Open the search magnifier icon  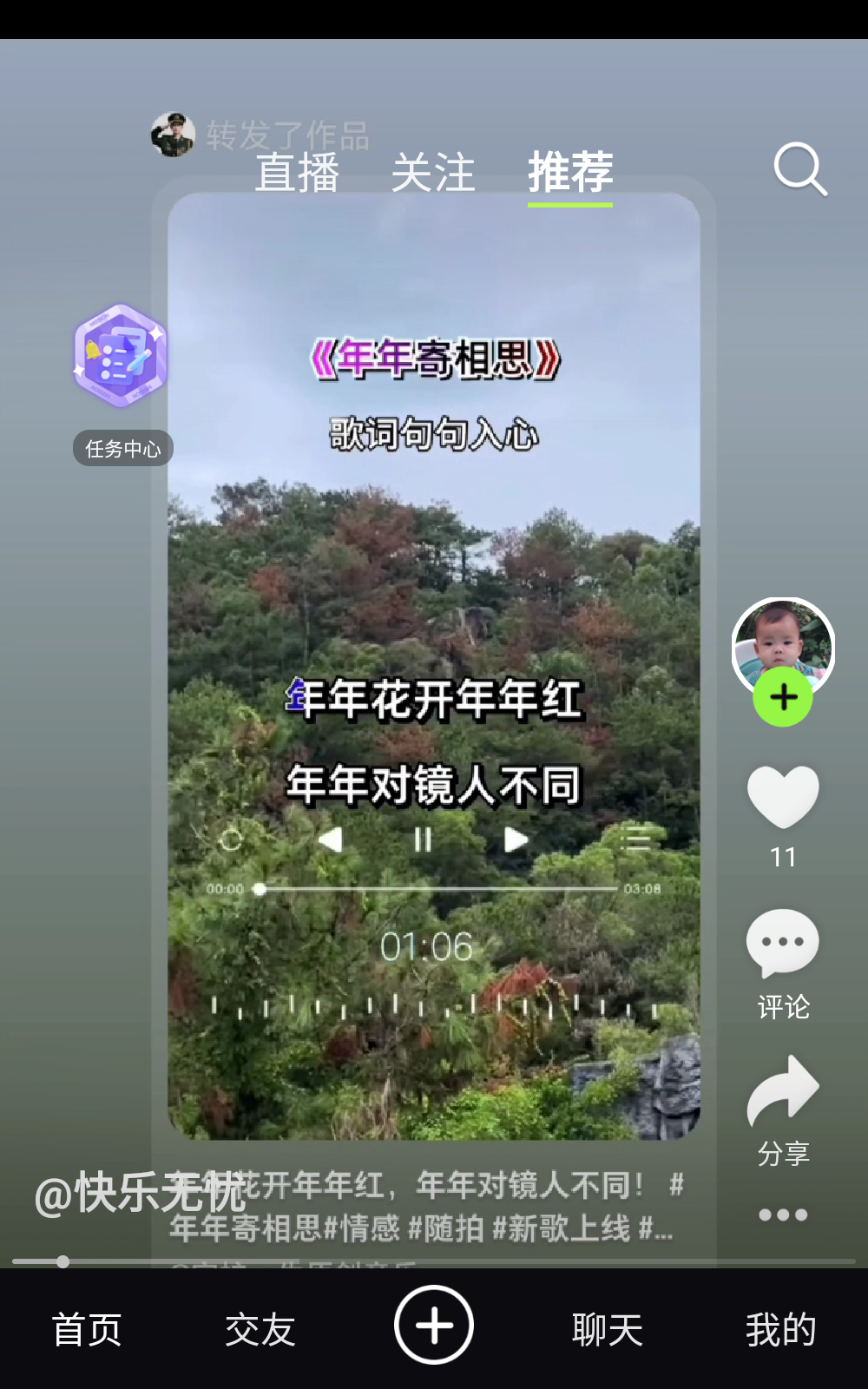[x=799, y=169]
